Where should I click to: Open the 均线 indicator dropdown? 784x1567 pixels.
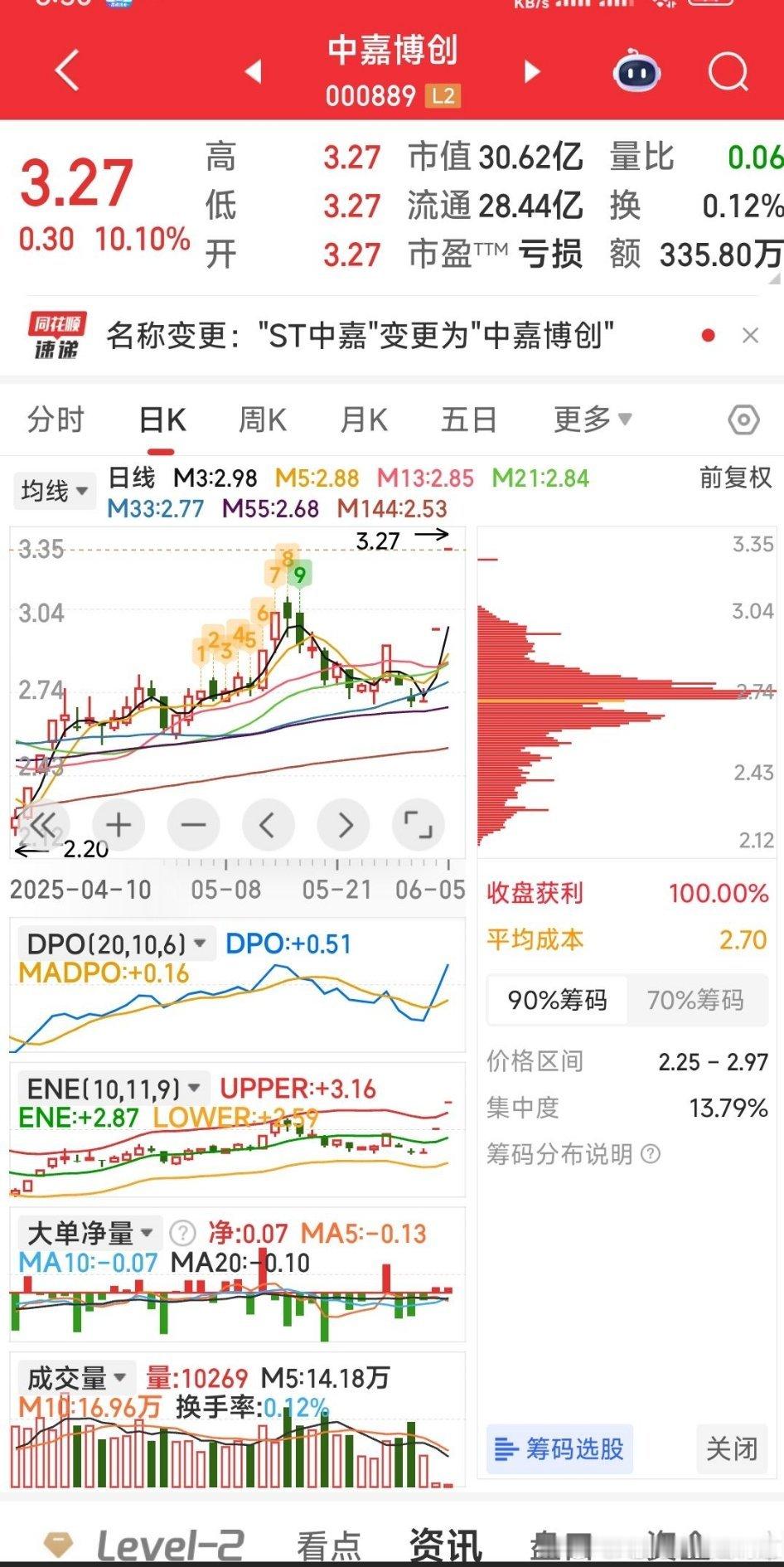[54, 491]
